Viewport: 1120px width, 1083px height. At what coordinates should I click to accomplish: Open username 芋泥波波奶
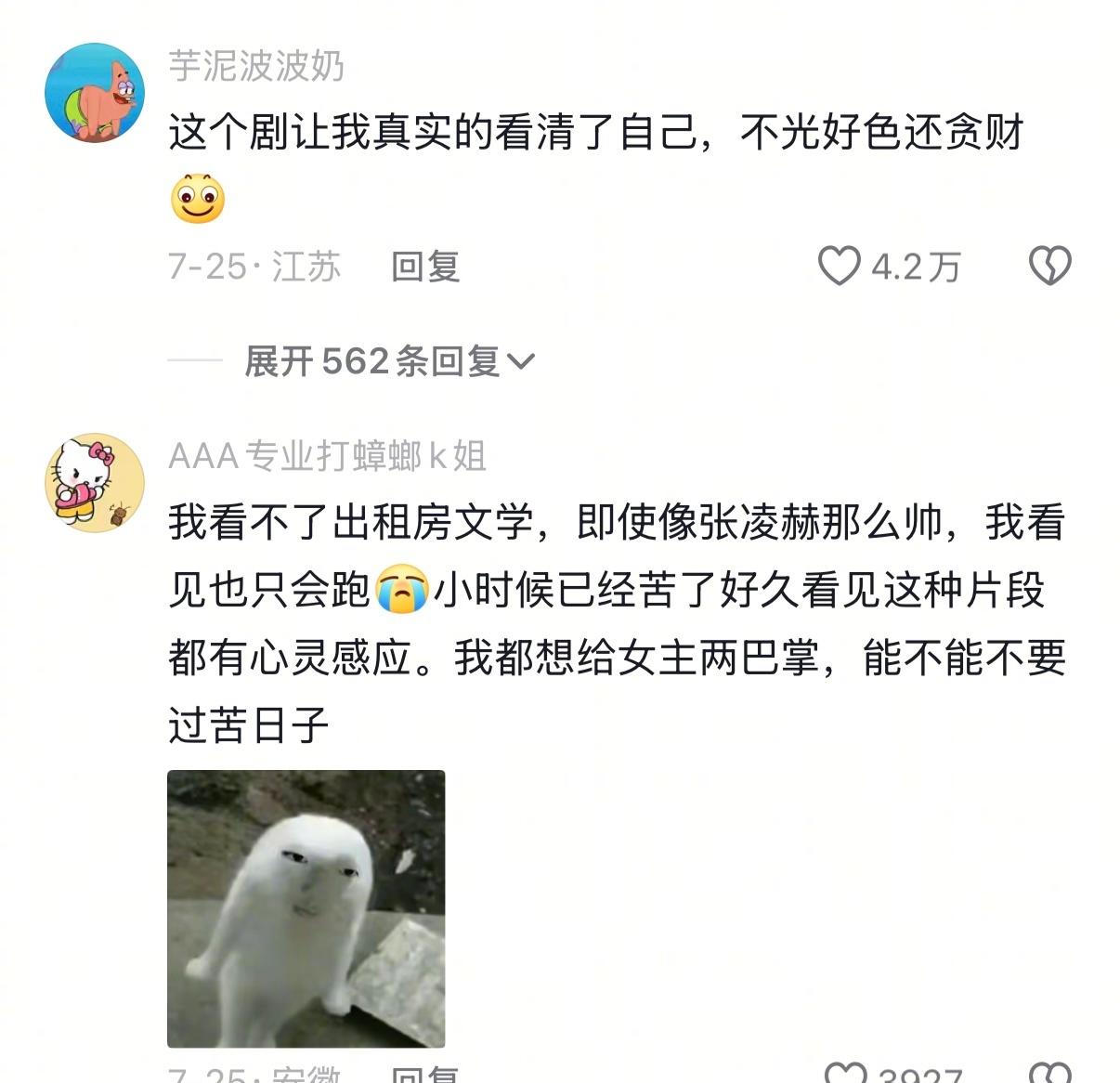(x=256, y=66)
